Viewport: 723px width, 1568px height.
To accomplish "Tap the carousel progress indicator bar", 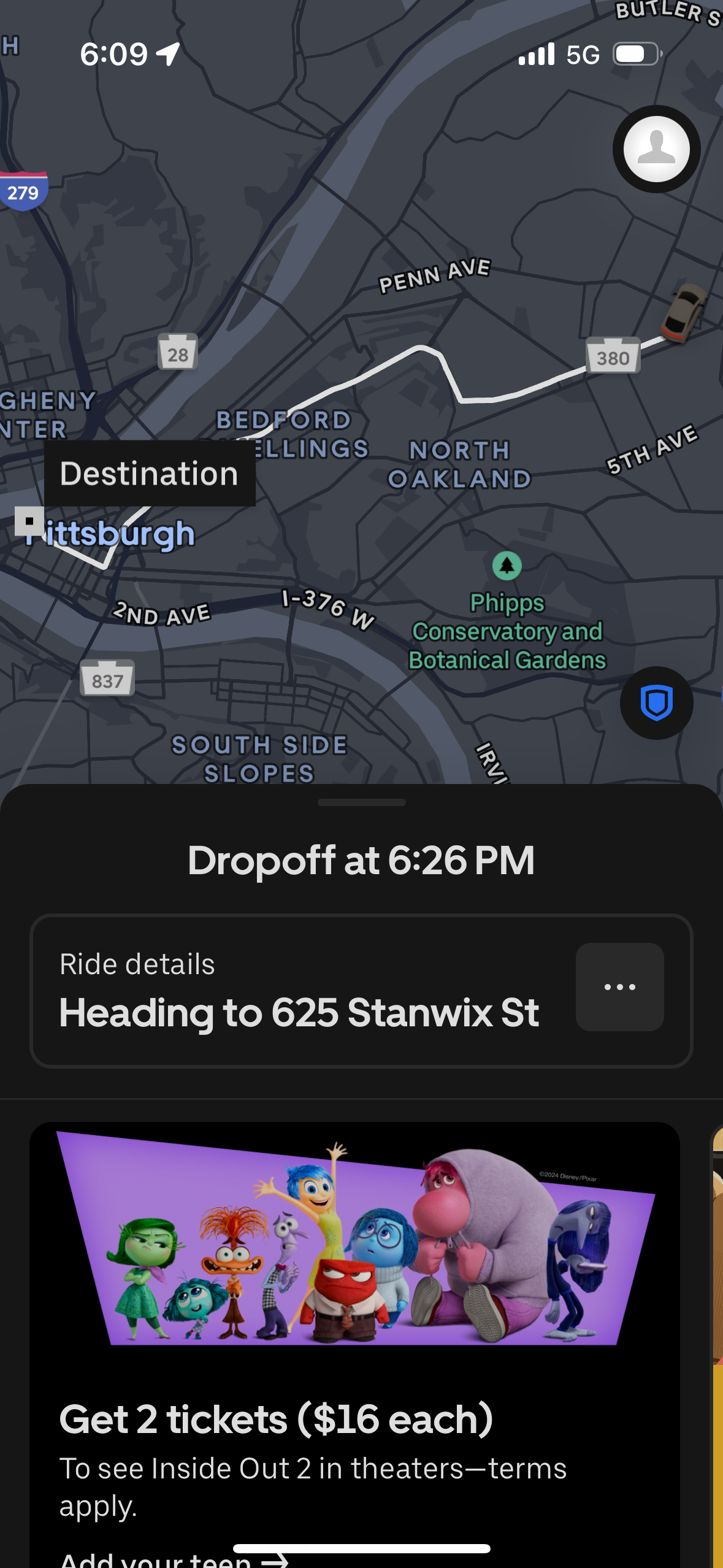I will click(361, 1548).
